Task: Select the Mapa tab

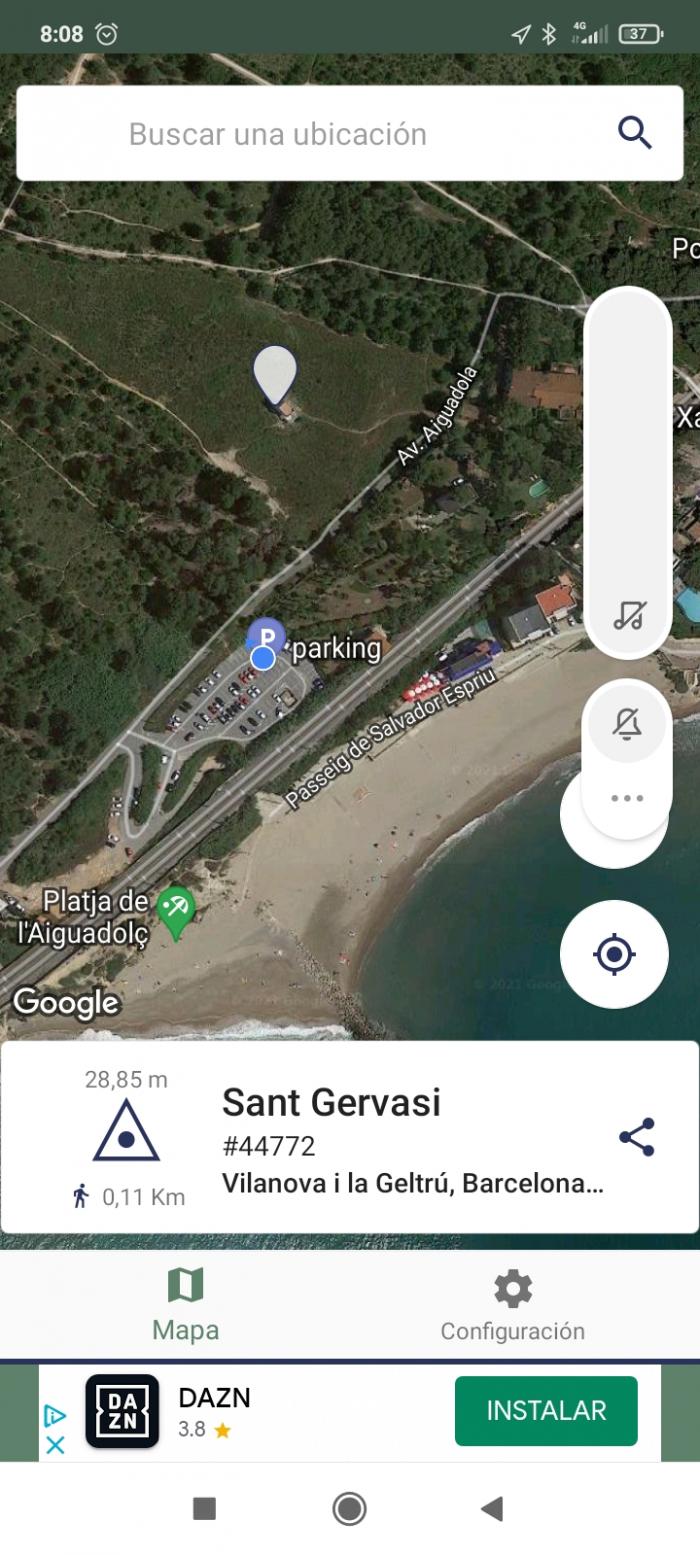Action: pos(185,1305)
